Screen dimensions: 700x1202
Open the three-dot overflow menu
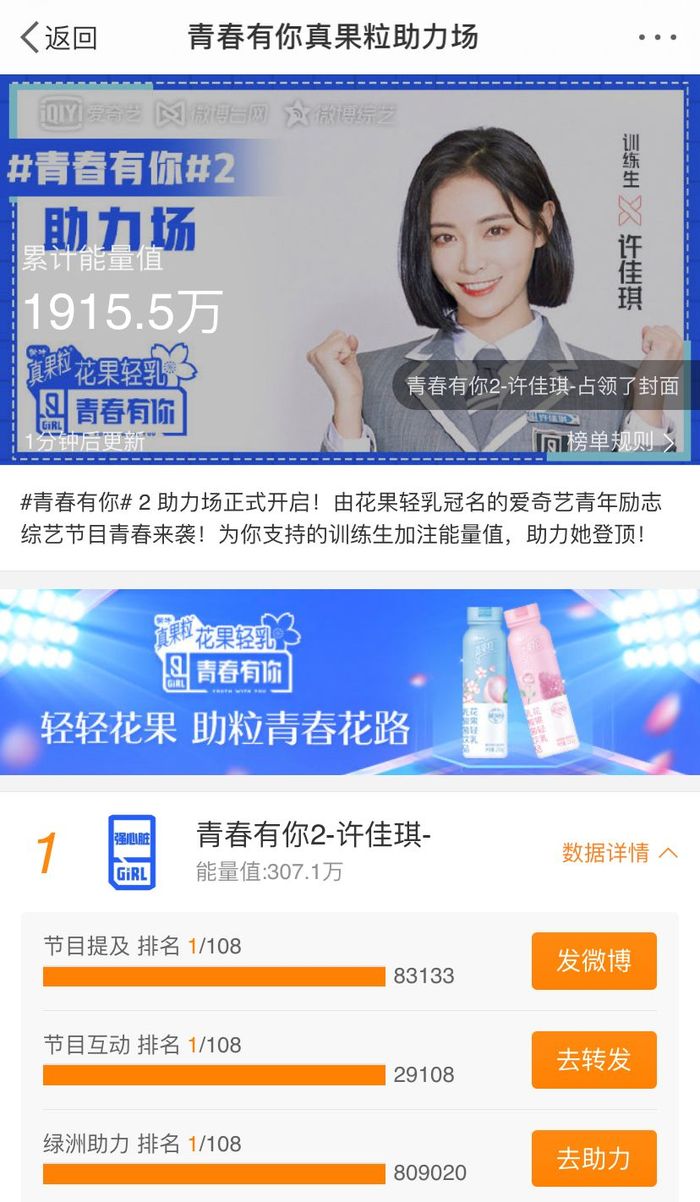[657, 38]
